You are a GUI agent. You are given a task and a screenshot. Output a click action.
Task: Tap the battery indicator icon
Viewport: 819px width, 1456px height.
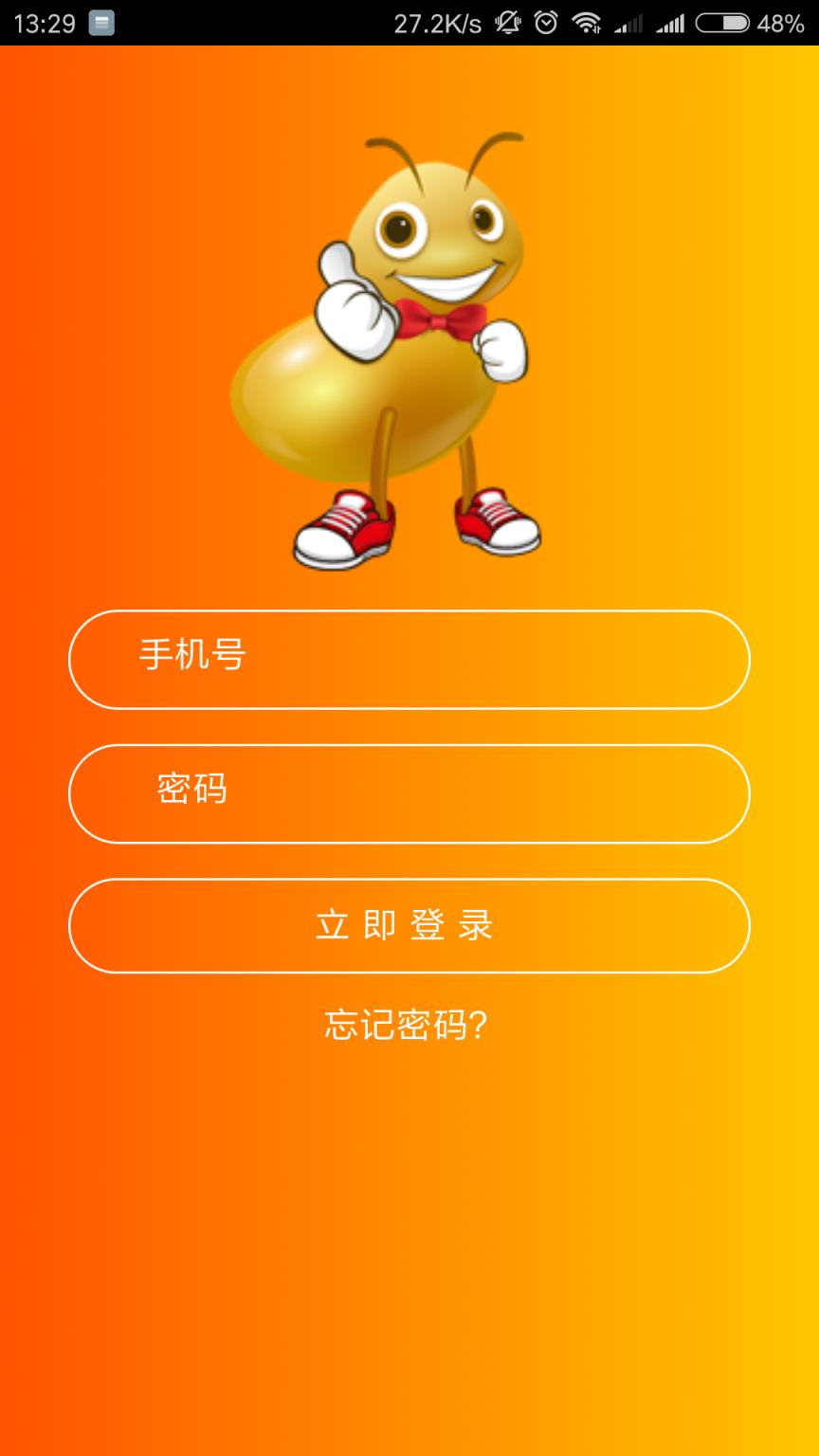(x=725, y=21)
